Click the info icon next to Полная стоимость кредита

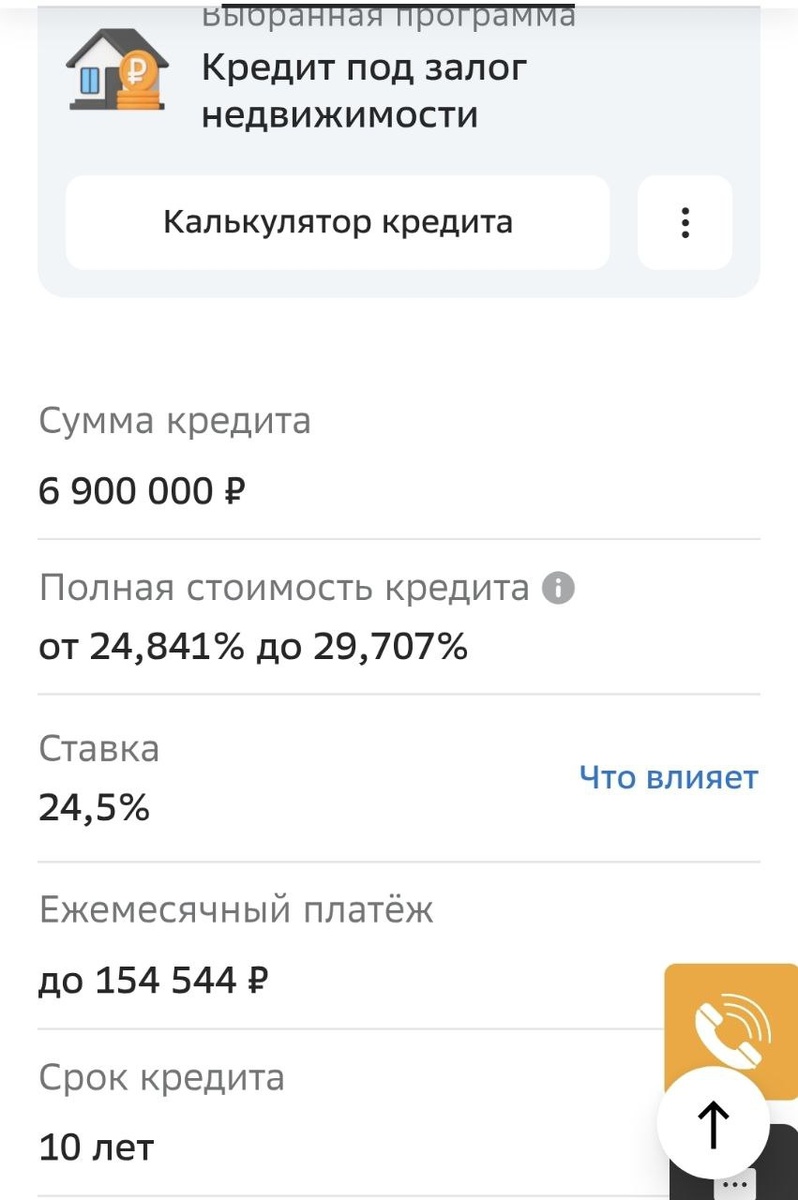[560, 588]
